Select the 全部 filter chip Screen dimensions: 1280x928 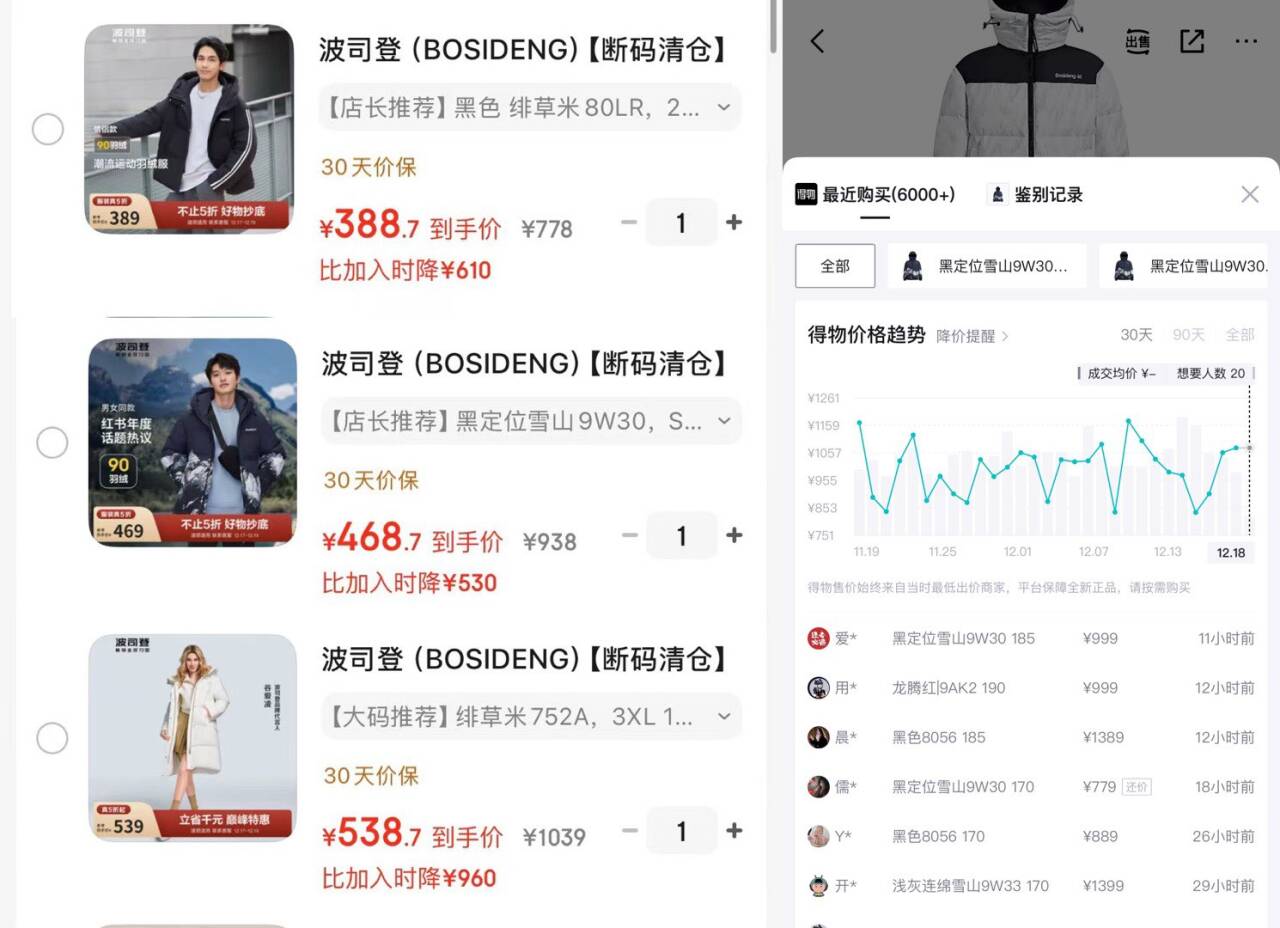coord(835,266)
